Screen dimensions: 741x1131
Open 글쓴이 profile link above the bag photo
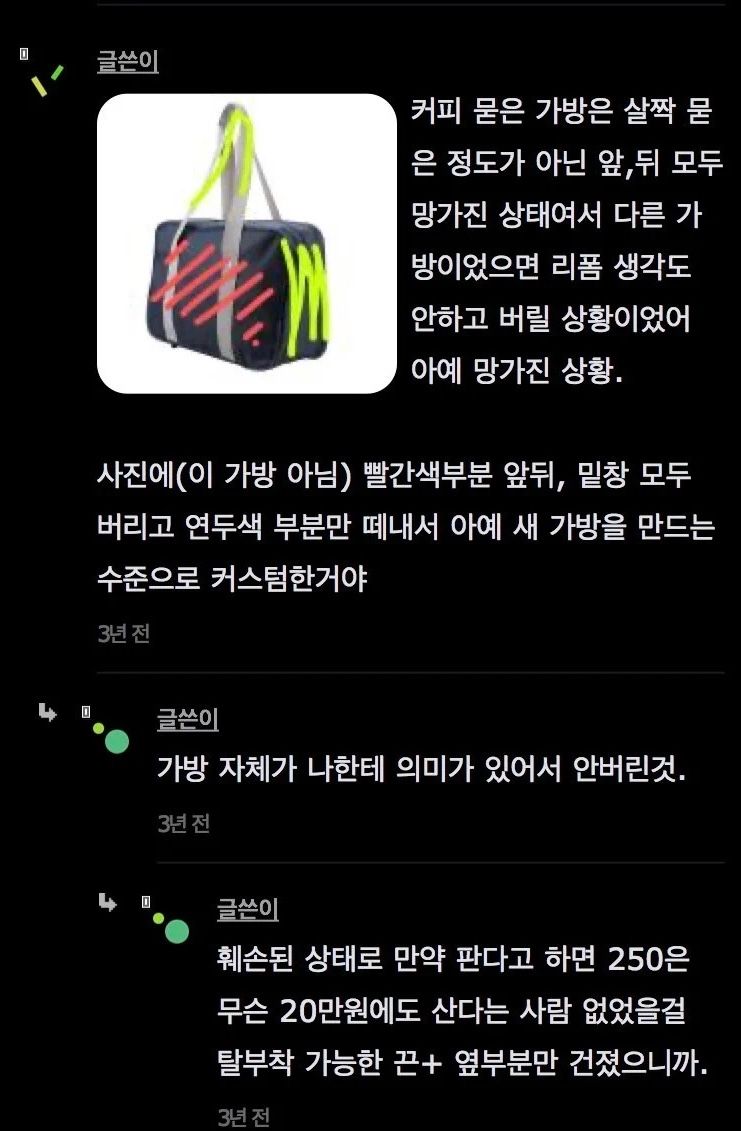pyautogui.click(x=128, y=62)
